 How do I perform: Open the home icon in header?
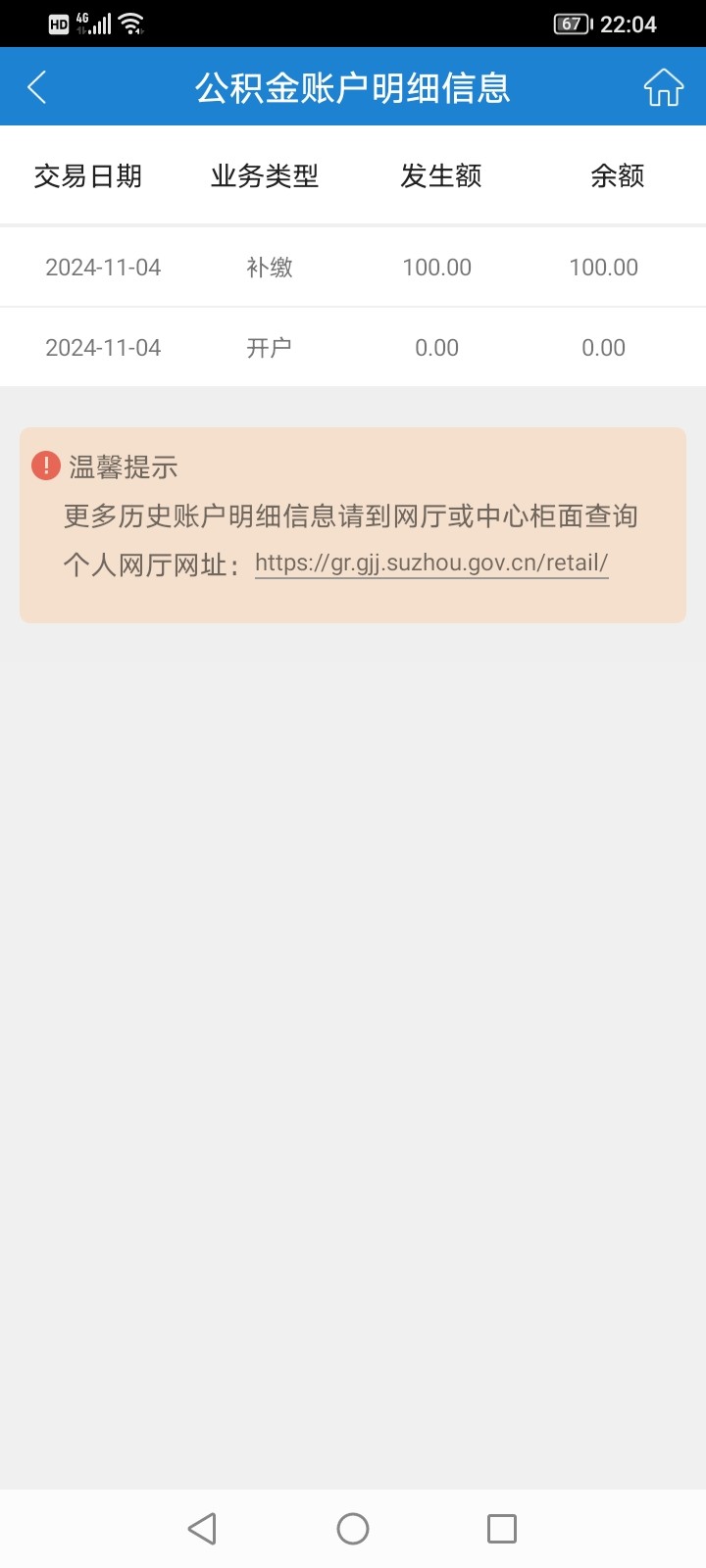(x=664, y=87)
